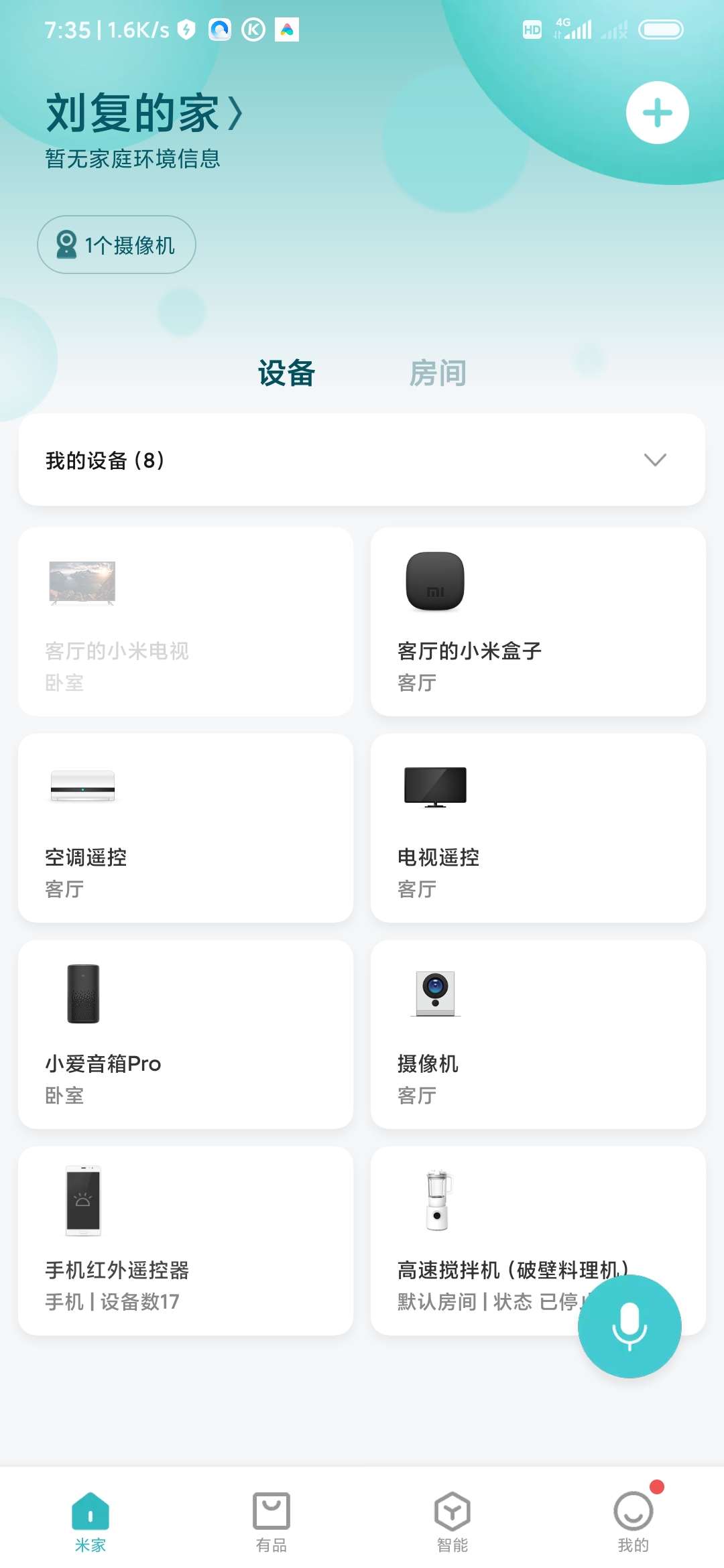This screenshot has width=724, height=1568.
Task: Open 小爱音箱Pro device card
Action: click(186, 1035)
